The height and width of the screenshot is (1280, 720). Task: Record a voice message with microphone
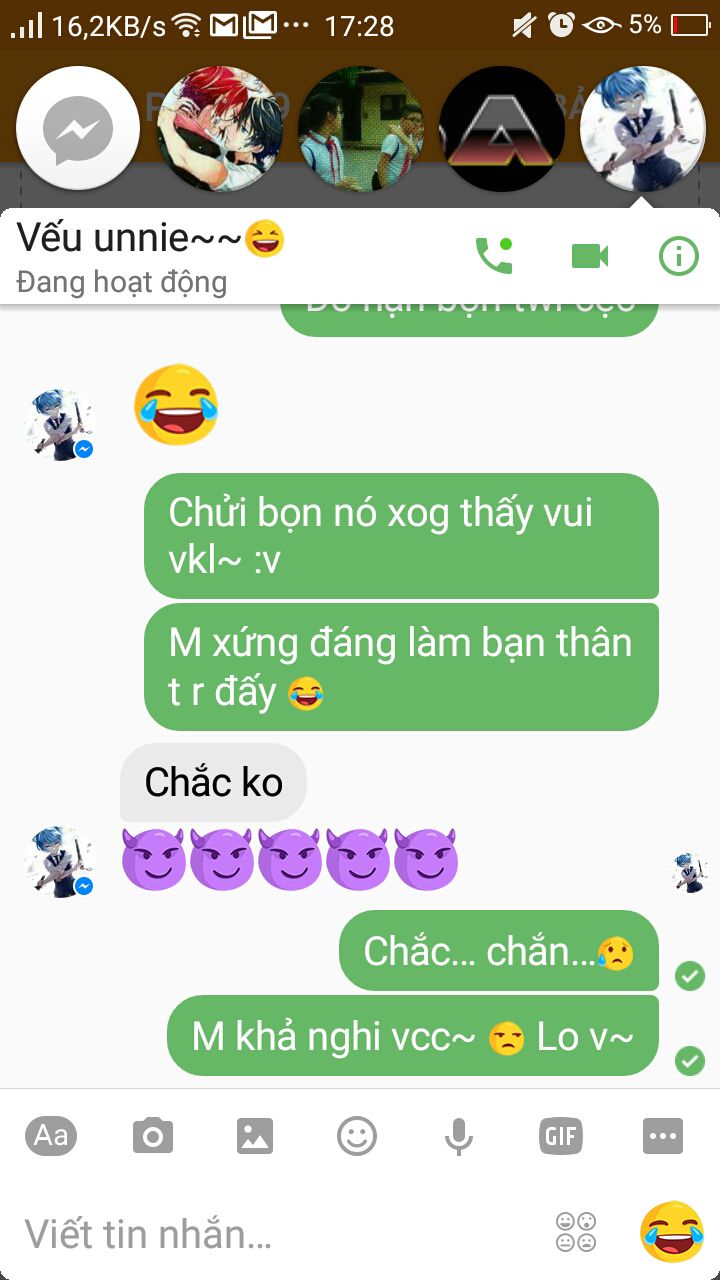coord(458,1136)
